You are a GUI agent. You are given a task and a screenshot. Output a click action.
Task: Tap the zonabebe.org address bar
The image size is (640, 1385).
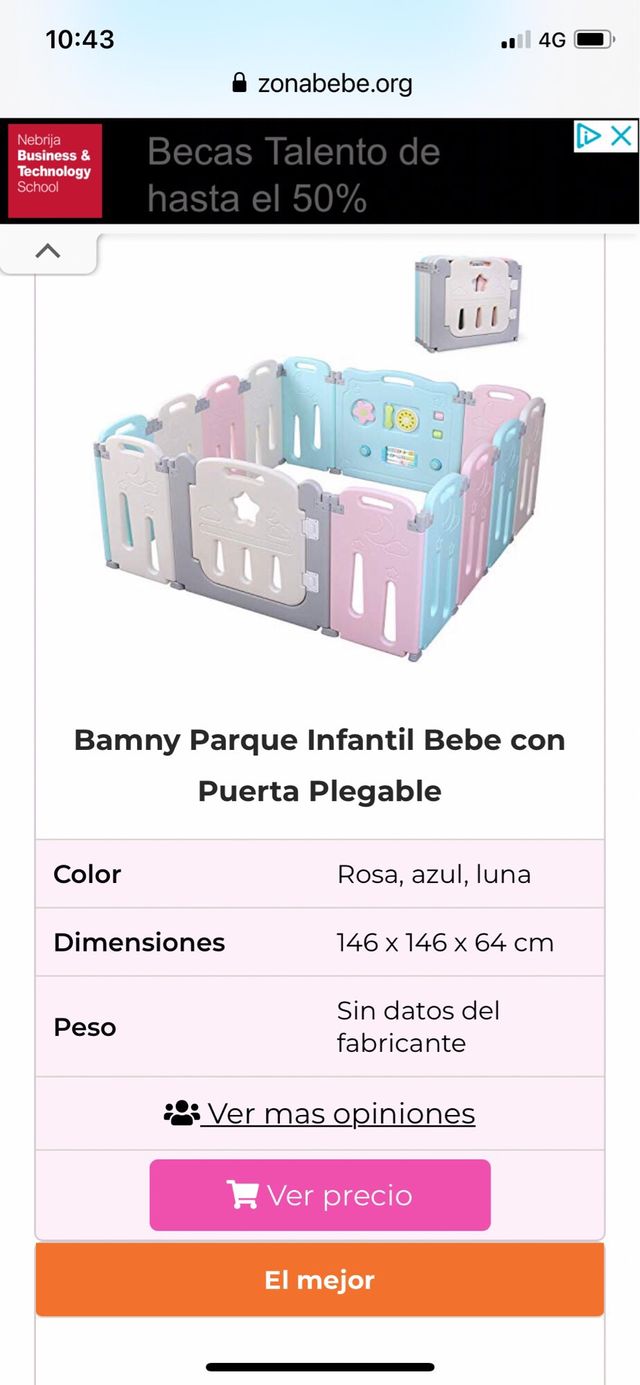[320, 84]
